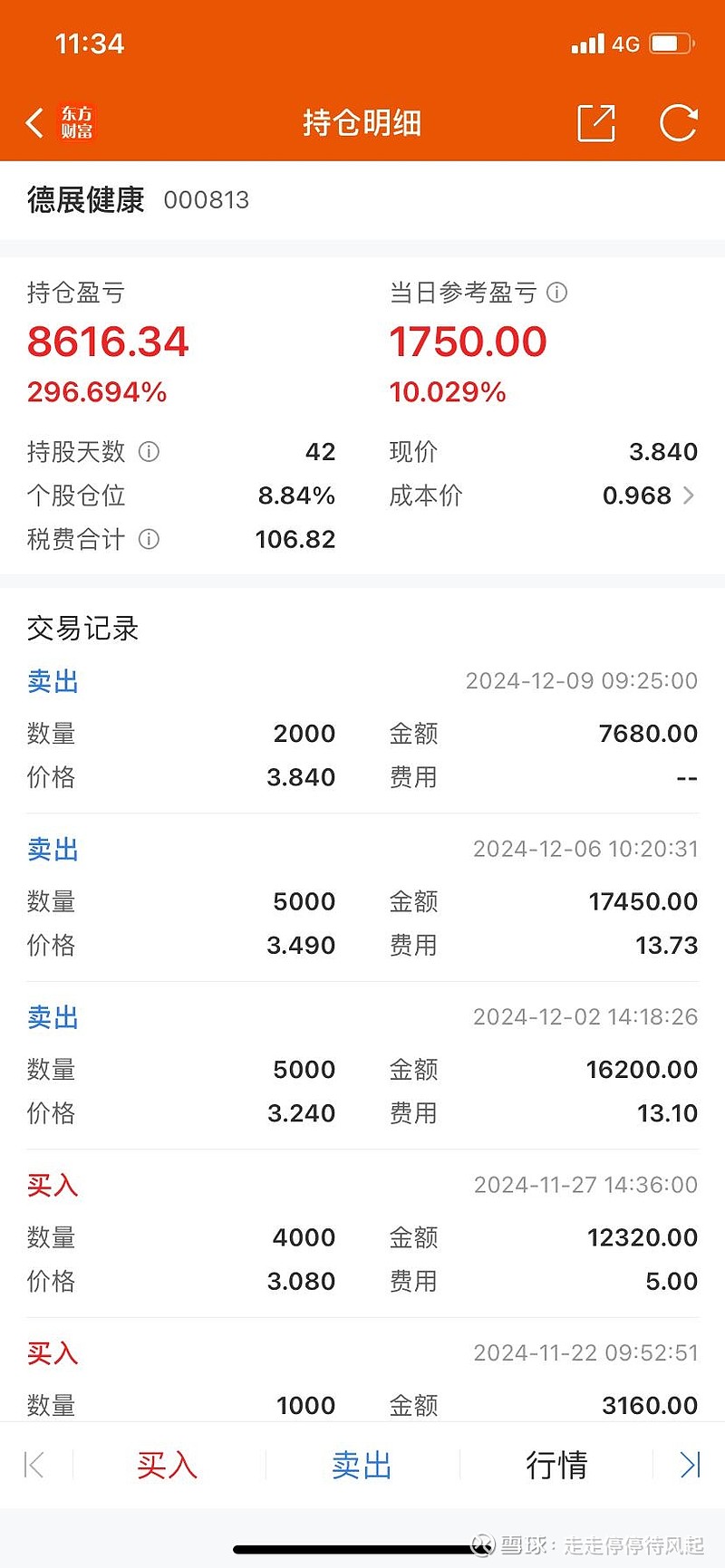The image size is (725, 1568).
Task: Tap the stock code 000813
Action: [x=207, y=201]
